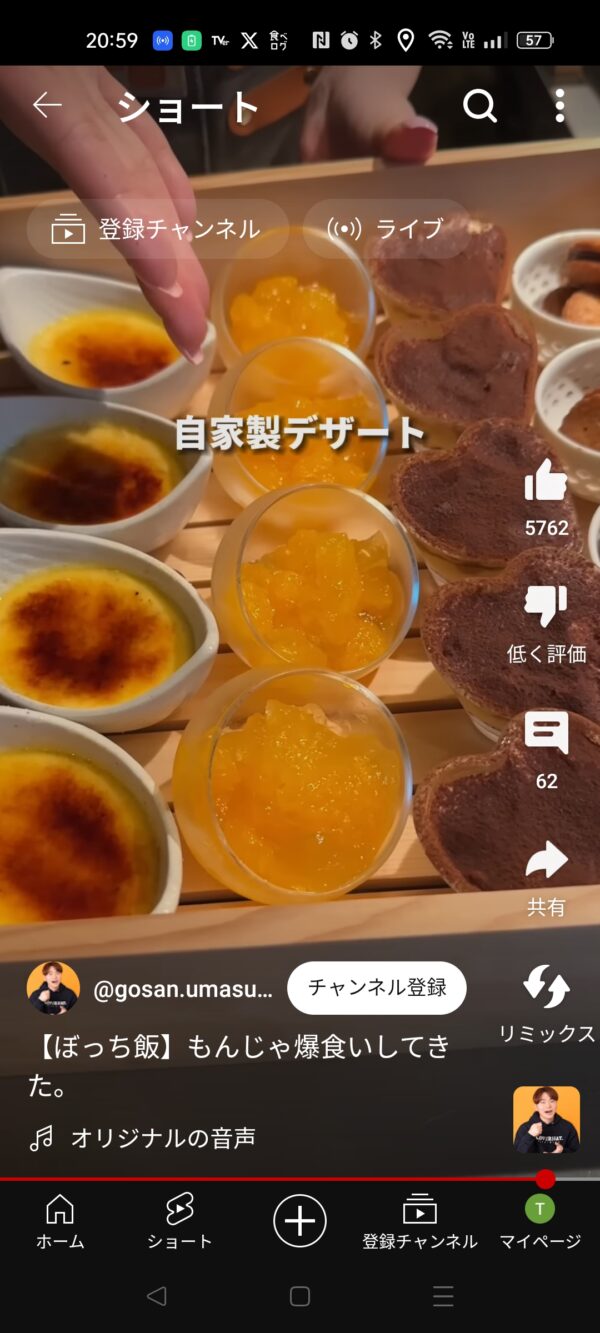The width and height of the screenshot is (600, 1333).
Task: Remix this Short with リミックス
Action: [546, 989]
